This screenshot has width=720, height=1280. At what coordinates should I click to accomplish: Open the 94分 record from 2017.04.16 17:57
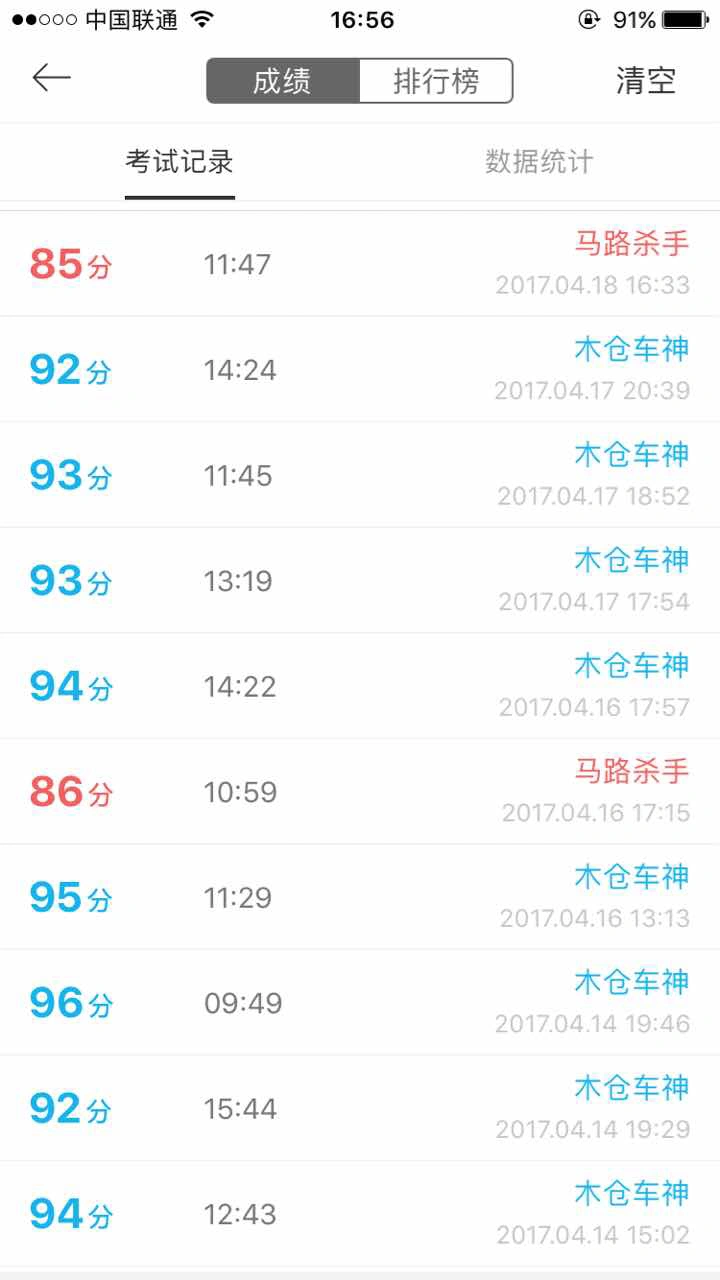(x=360, y=686)
